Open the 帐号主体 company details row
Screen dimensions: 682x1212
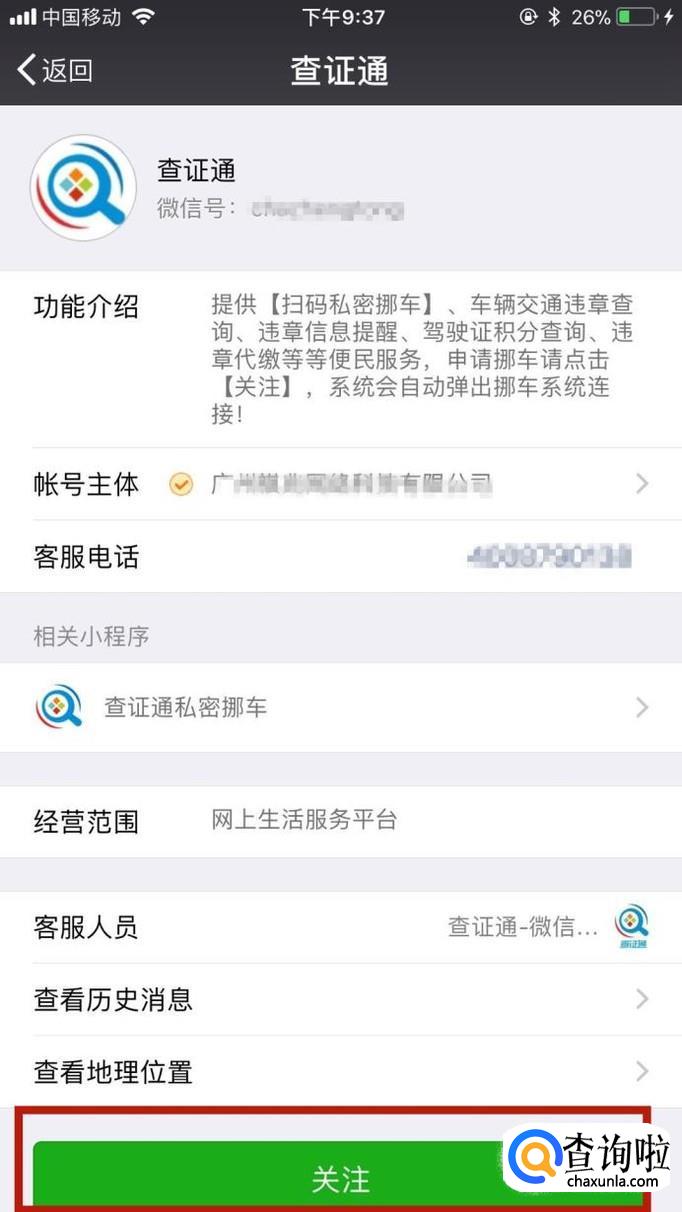[340, 484]
